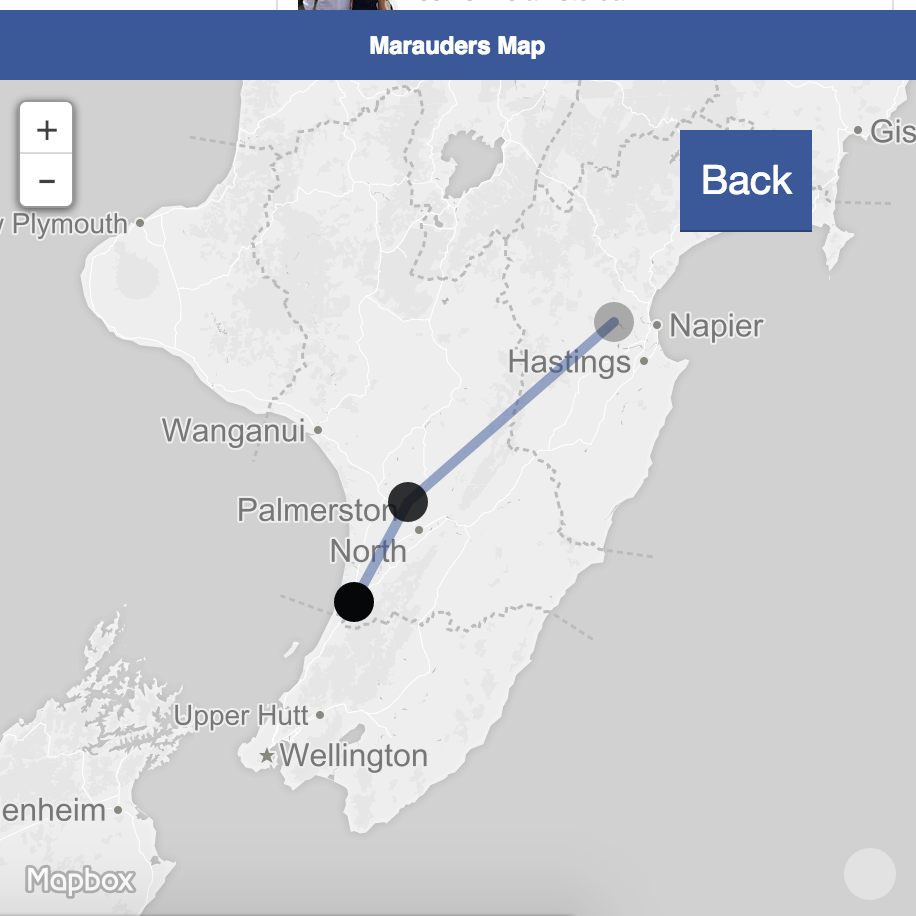
Task: Tap the blue Back button
Action: [x=746, y=180]
